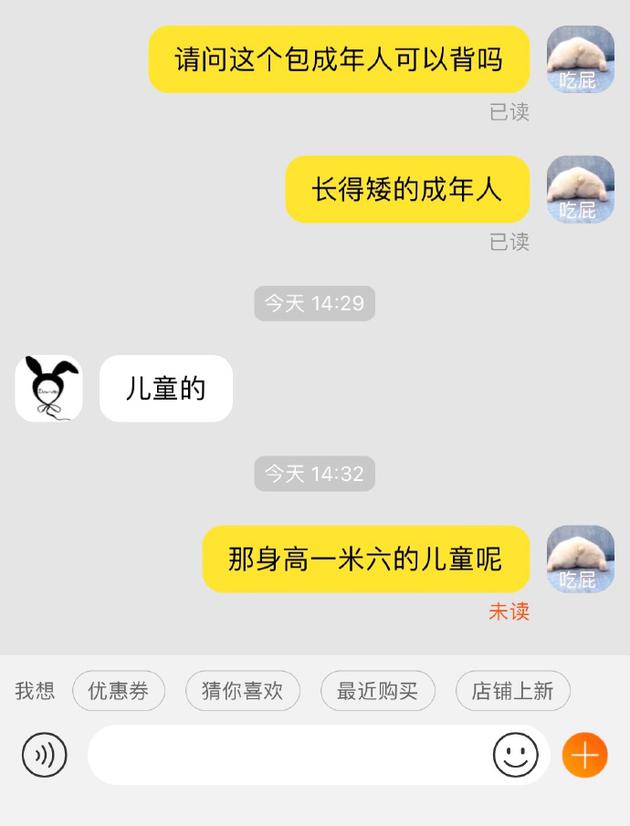Image resolution: width=630 pixels, height=826 pixels.
Task: Open the seller's bunny avatar profile
Action: tap(49, 388)
